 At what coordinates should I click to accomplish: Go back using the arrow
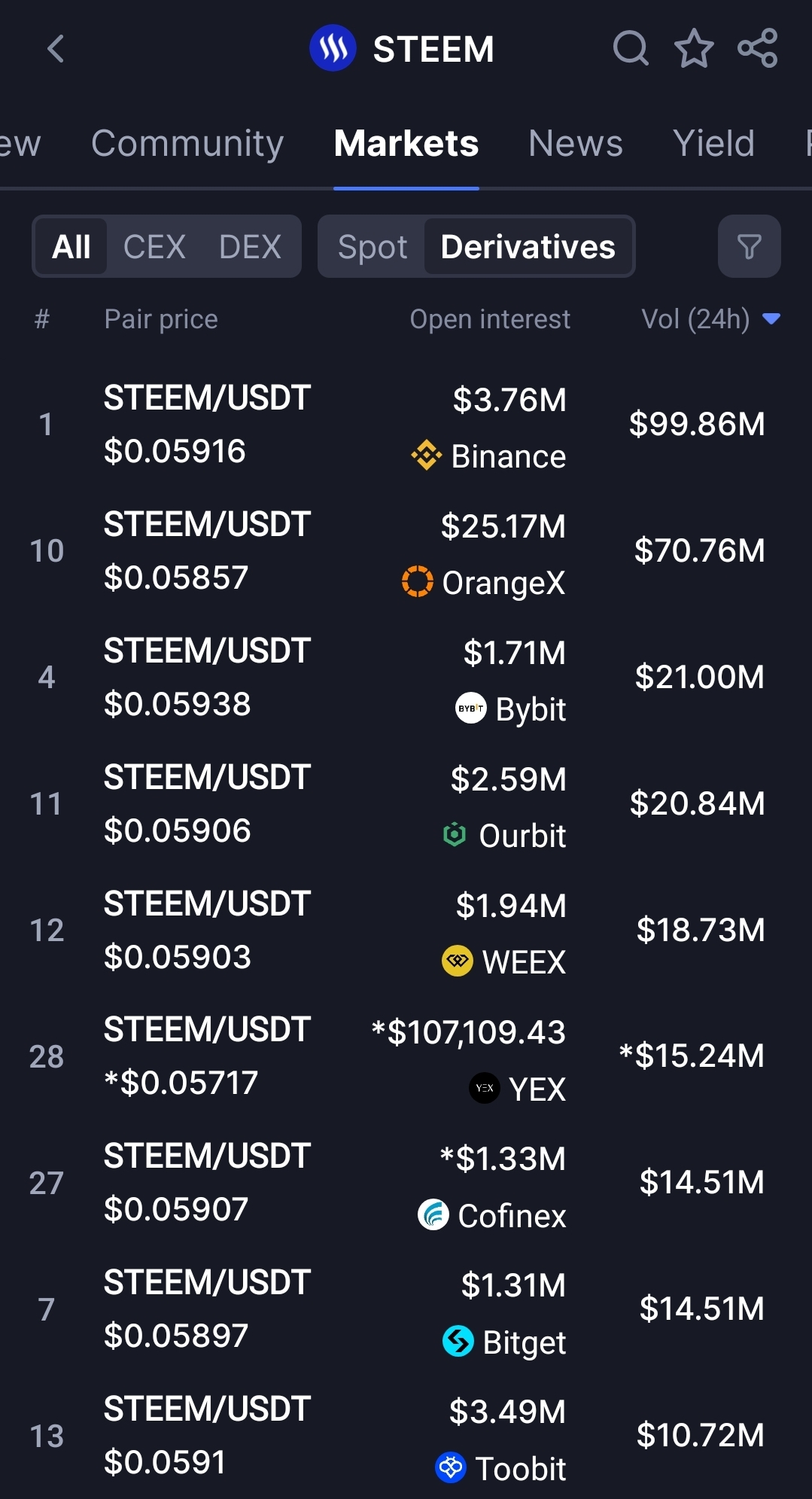click(55, 50)
